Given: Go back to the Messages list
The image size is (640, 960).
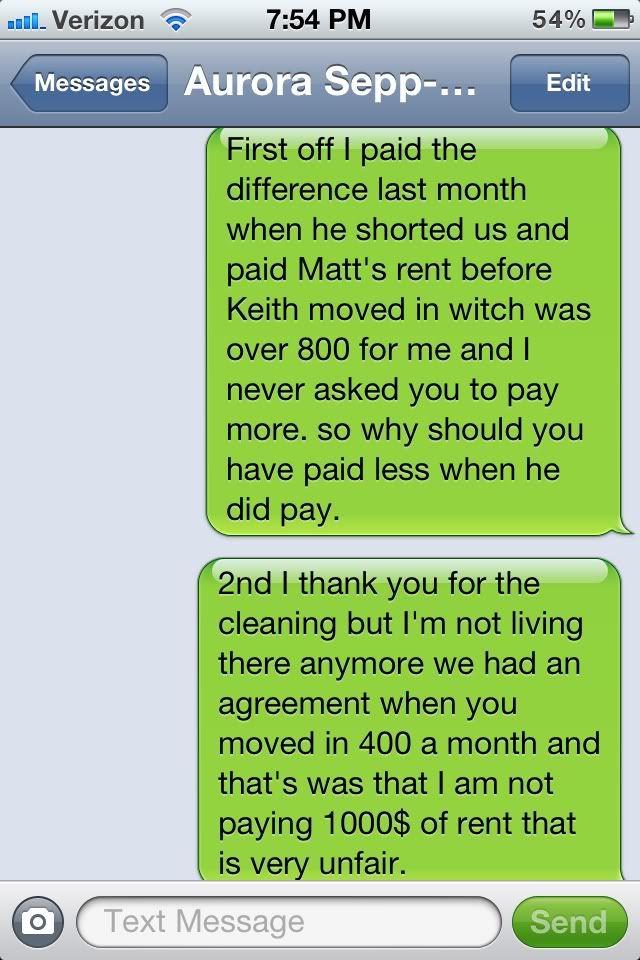Looking at the screenshot, I should (x=90, y=84).
